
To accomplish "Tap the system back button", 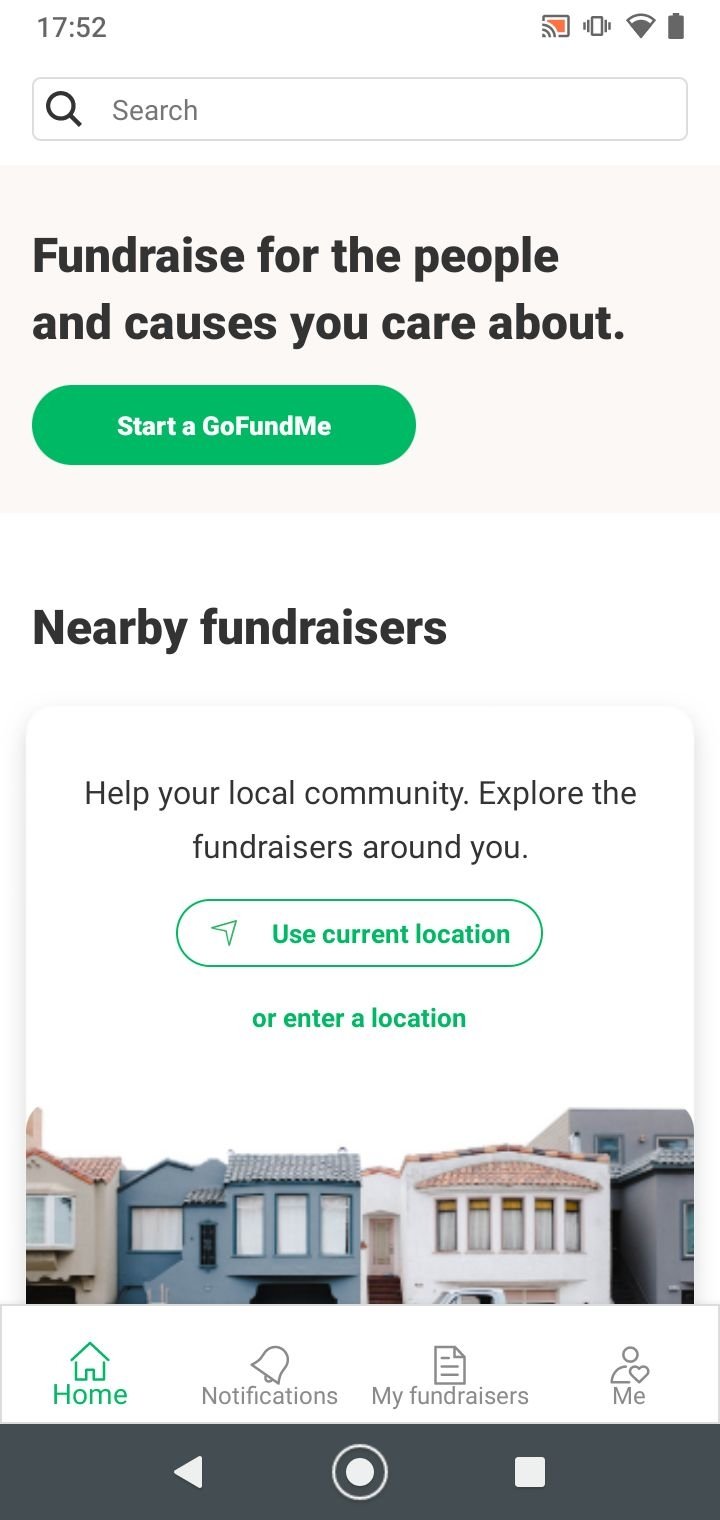I will [x=188, y=1472].
